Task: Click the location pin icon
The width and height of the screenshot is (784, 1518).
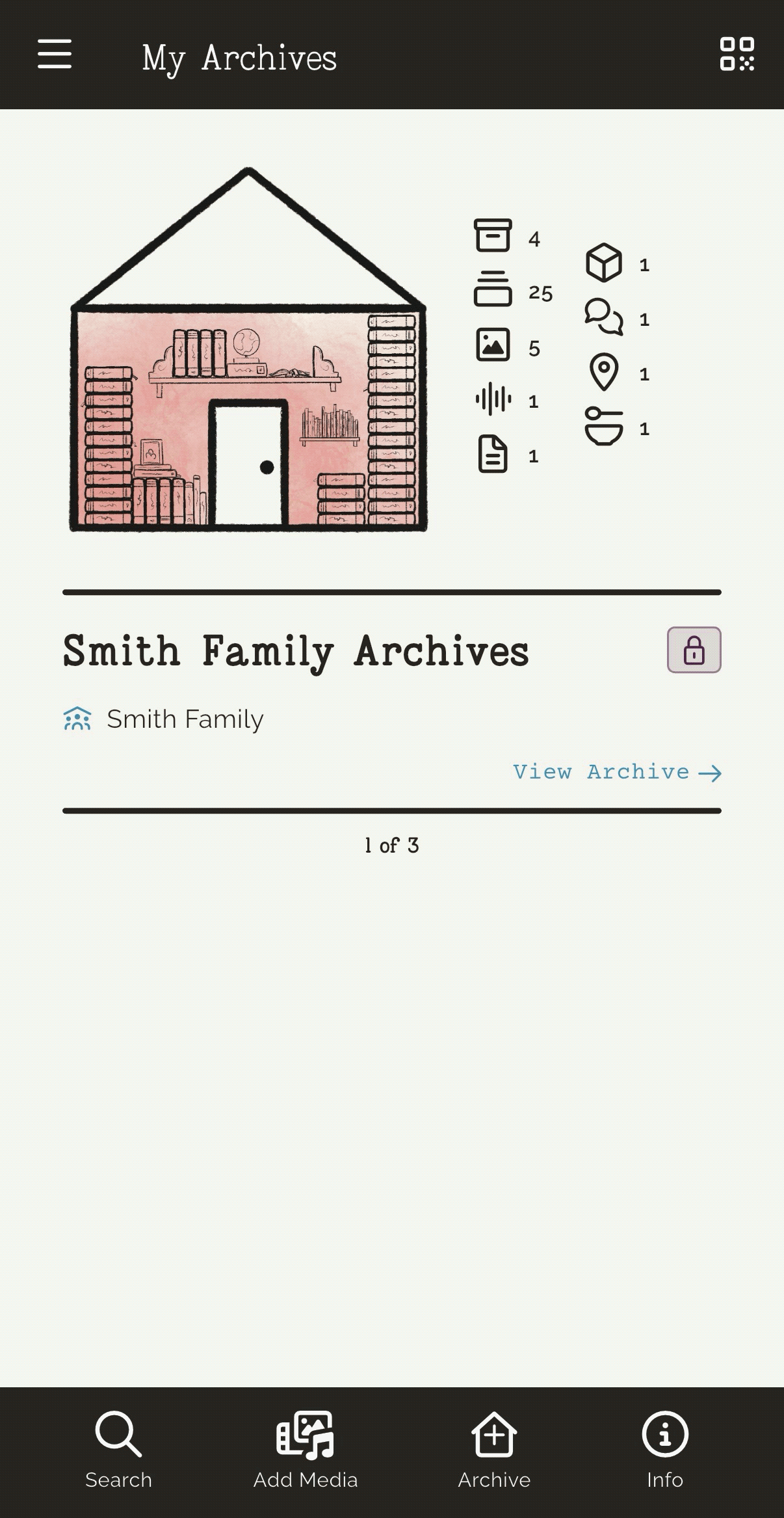Action: [605, 373]
